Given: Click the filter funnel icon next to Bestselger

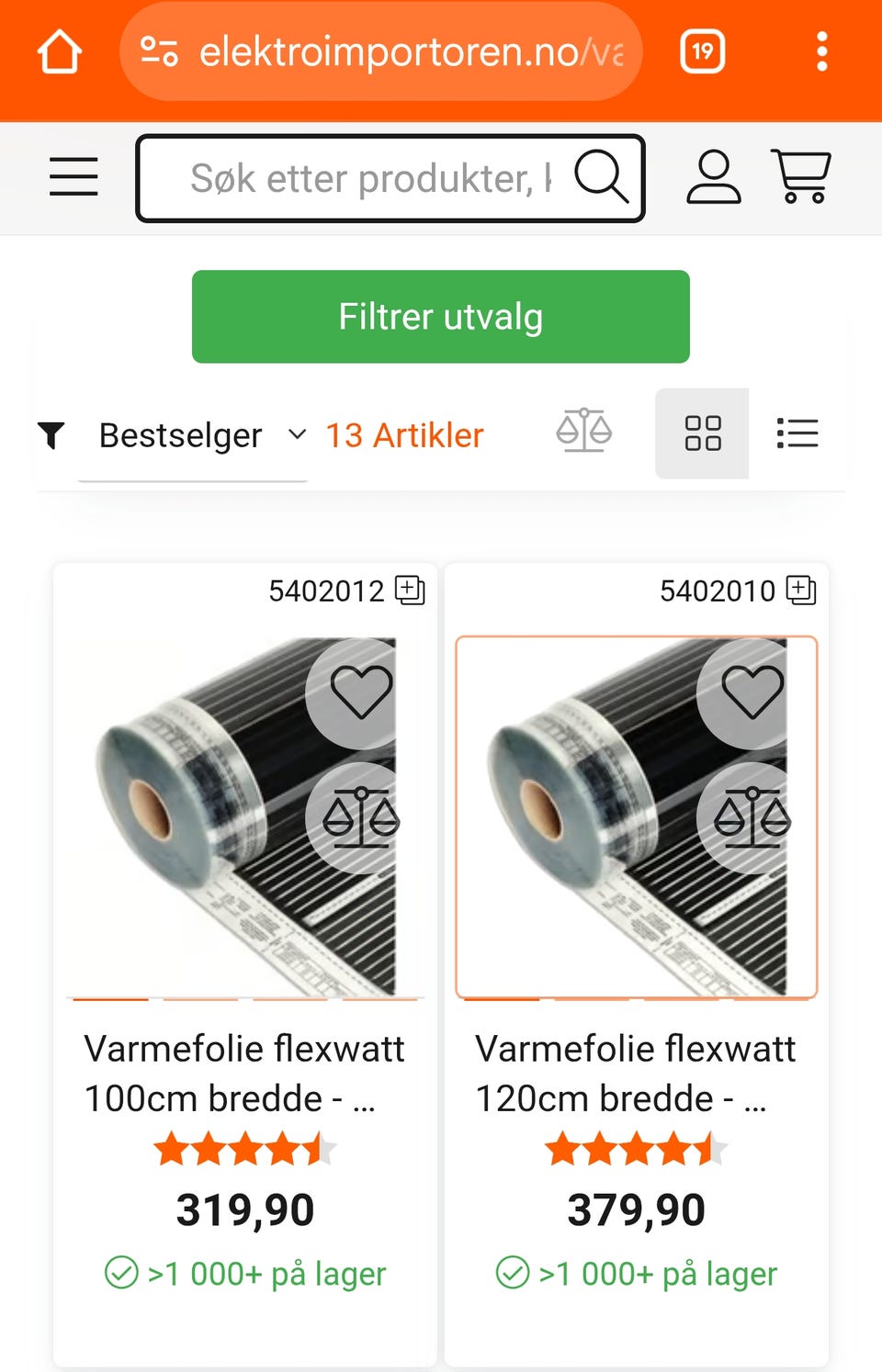Looking at the screenshot, I should point(52,434).
